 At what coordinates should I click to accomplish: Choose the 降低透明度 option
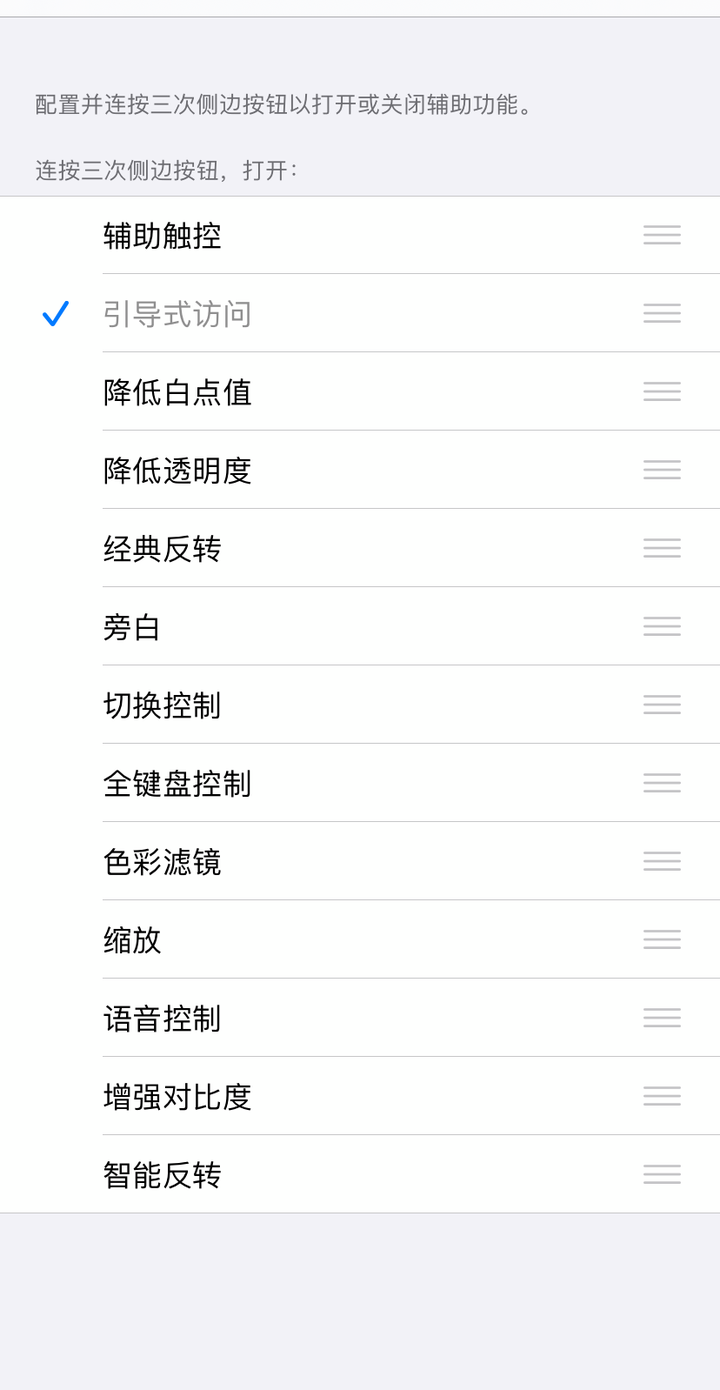point(177,470)
